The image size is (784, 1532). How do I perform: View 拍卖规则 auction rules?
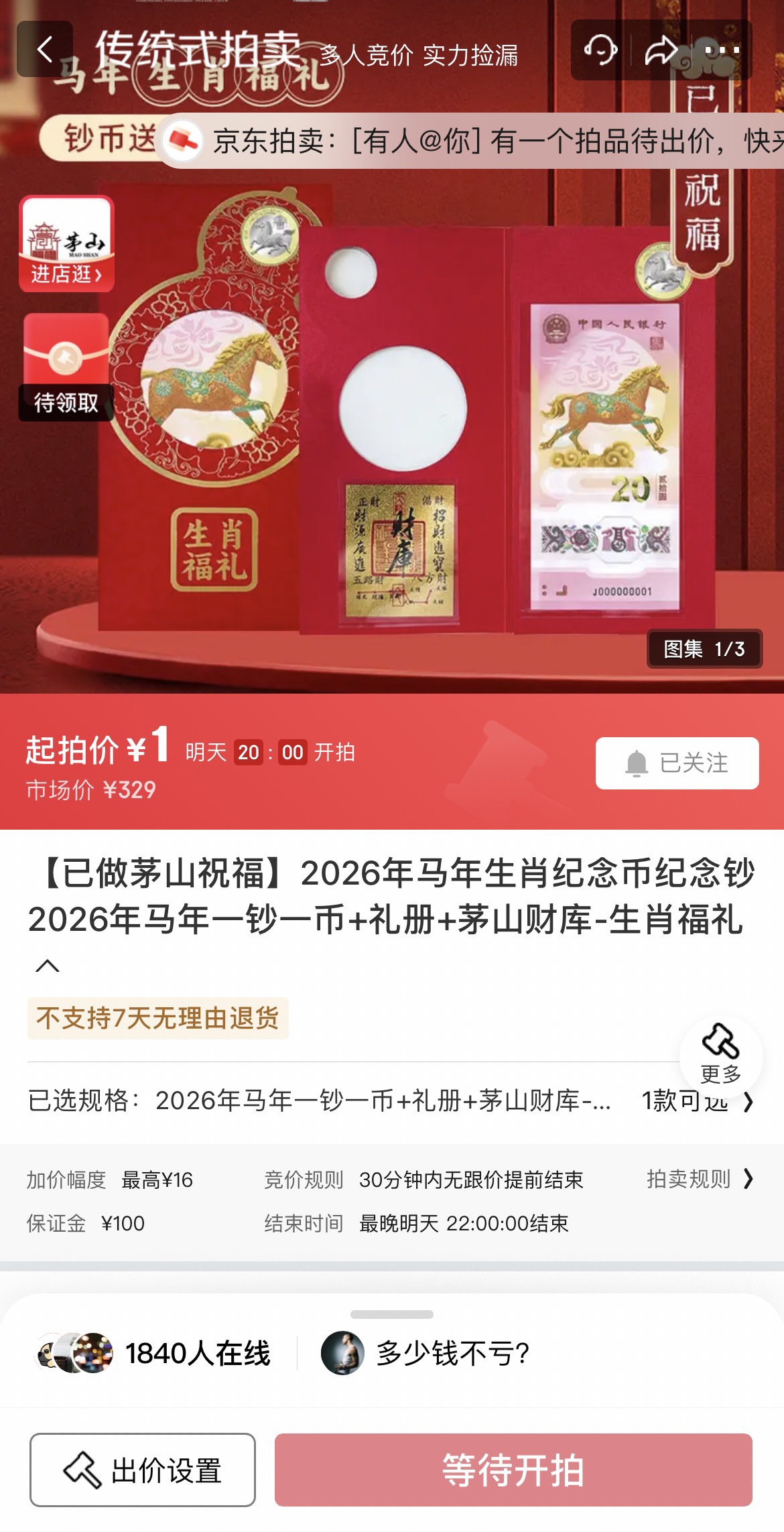tap(700, 1179)
